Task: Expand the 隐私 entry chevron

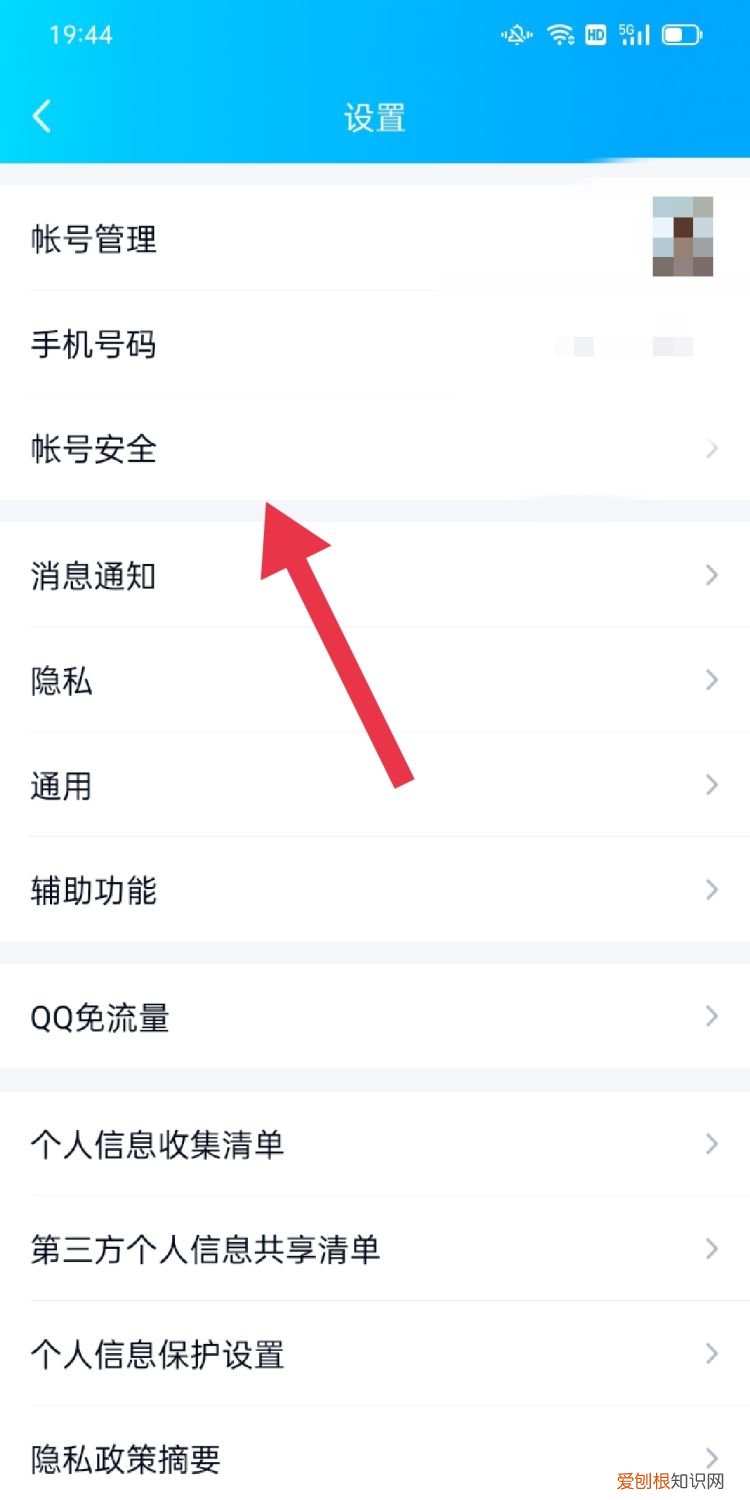Action: click(713, 680)
